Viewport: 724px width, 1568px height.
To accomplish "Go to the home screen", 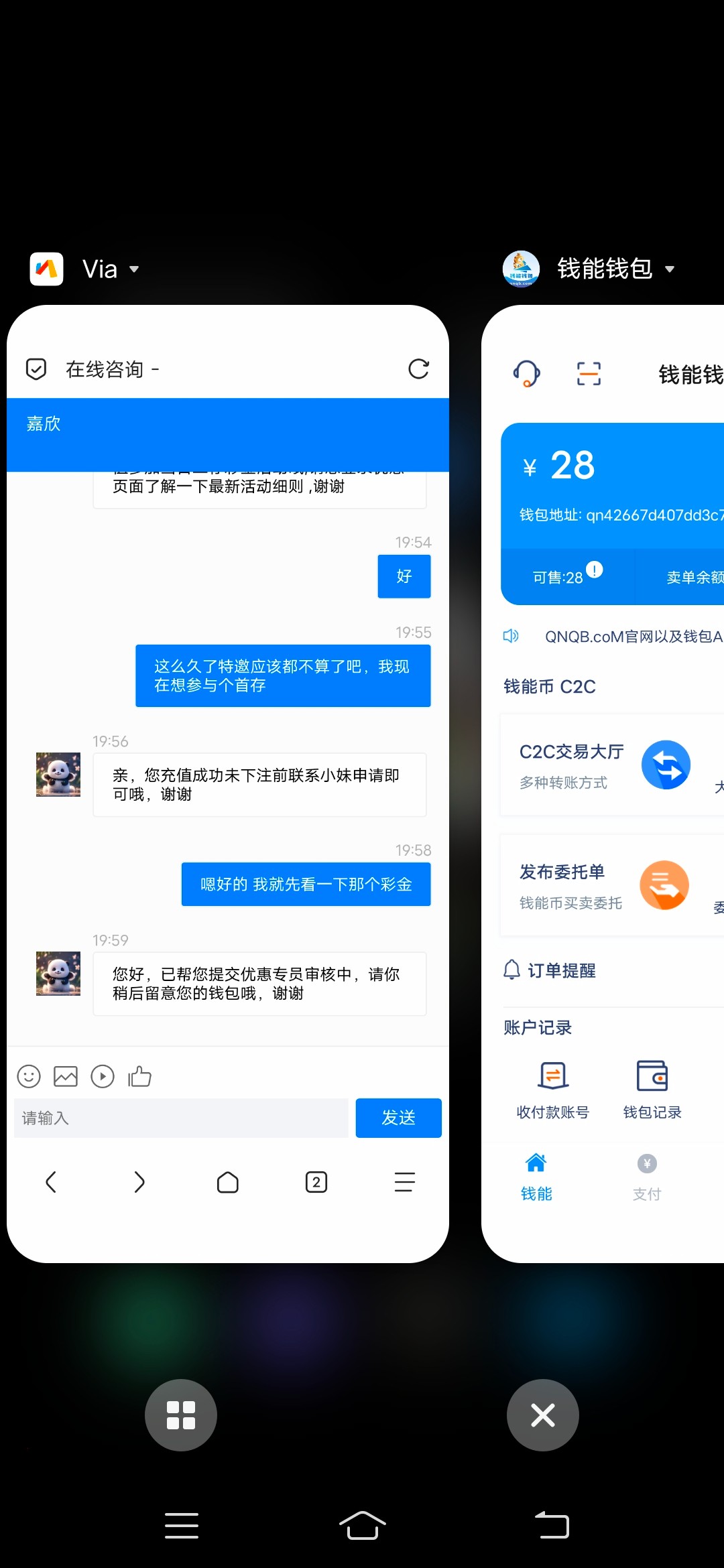I will [362, 1526].
